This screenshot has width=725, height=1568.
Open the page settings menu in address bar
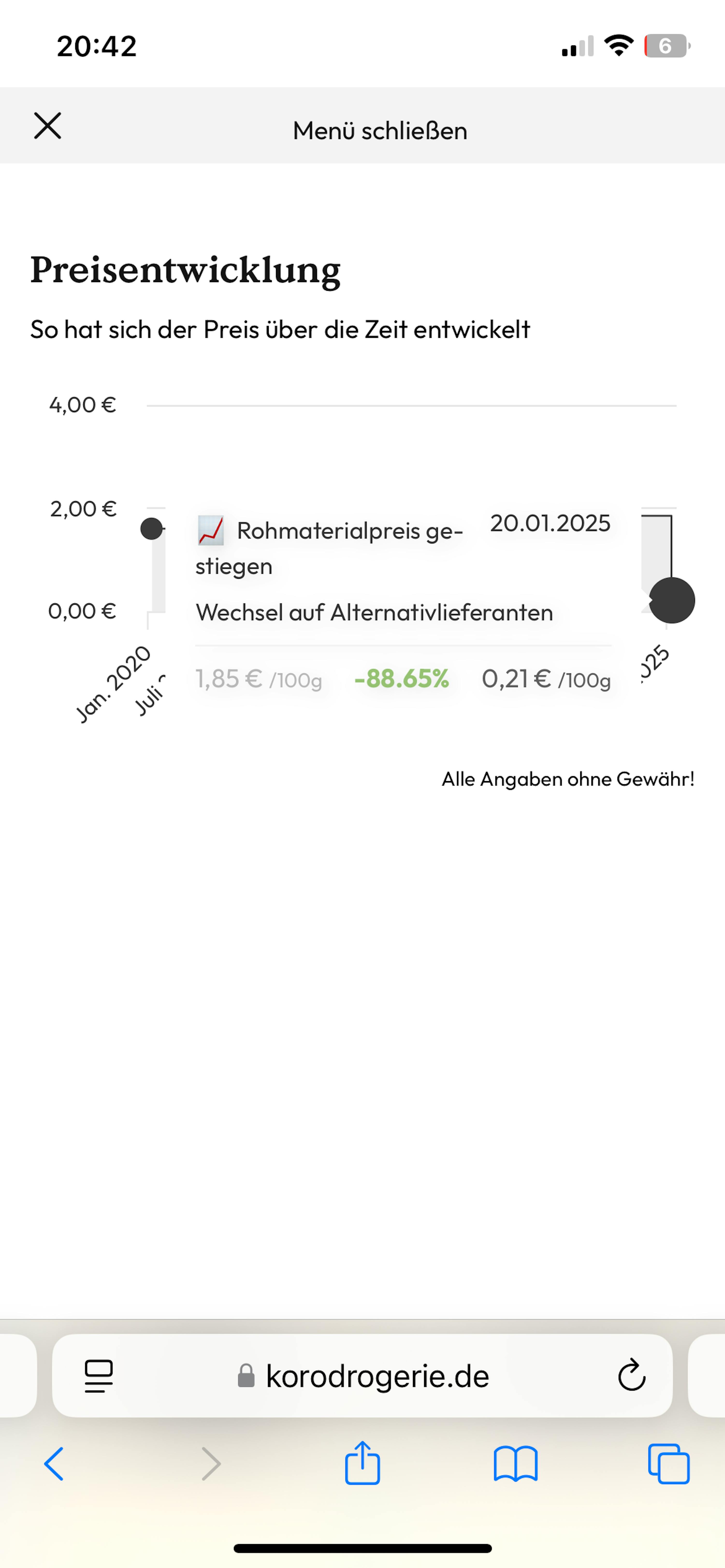point(99,1376)
